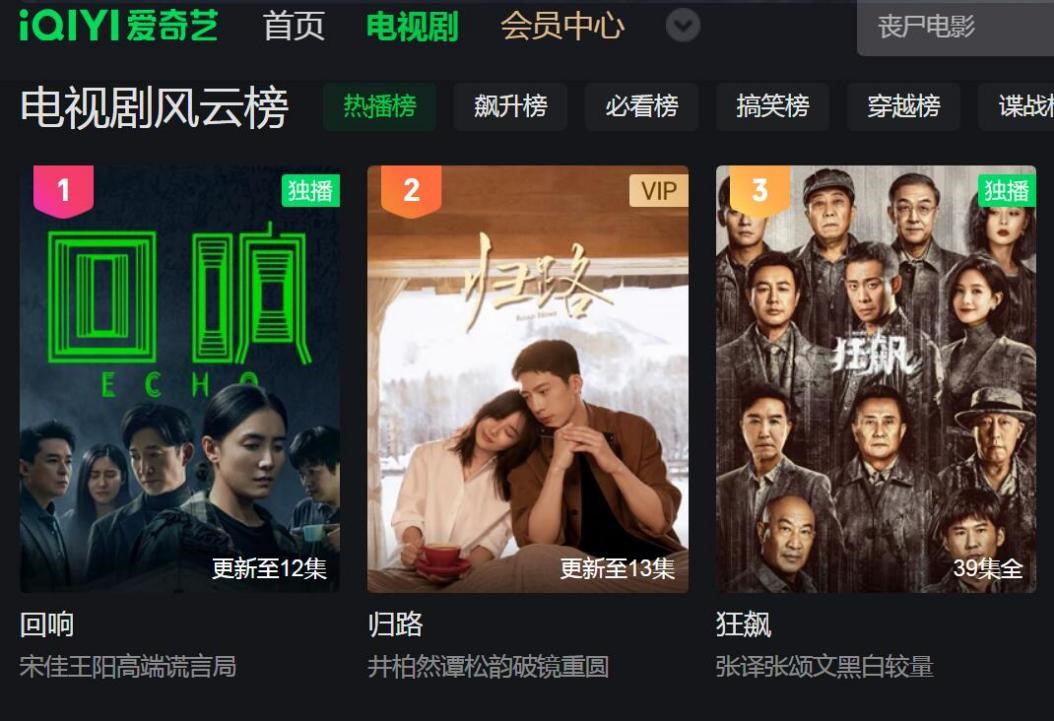Open the 归路 drama poster
The height and width of the screenshot is (721, 1054).
click(x=527, y=379)
